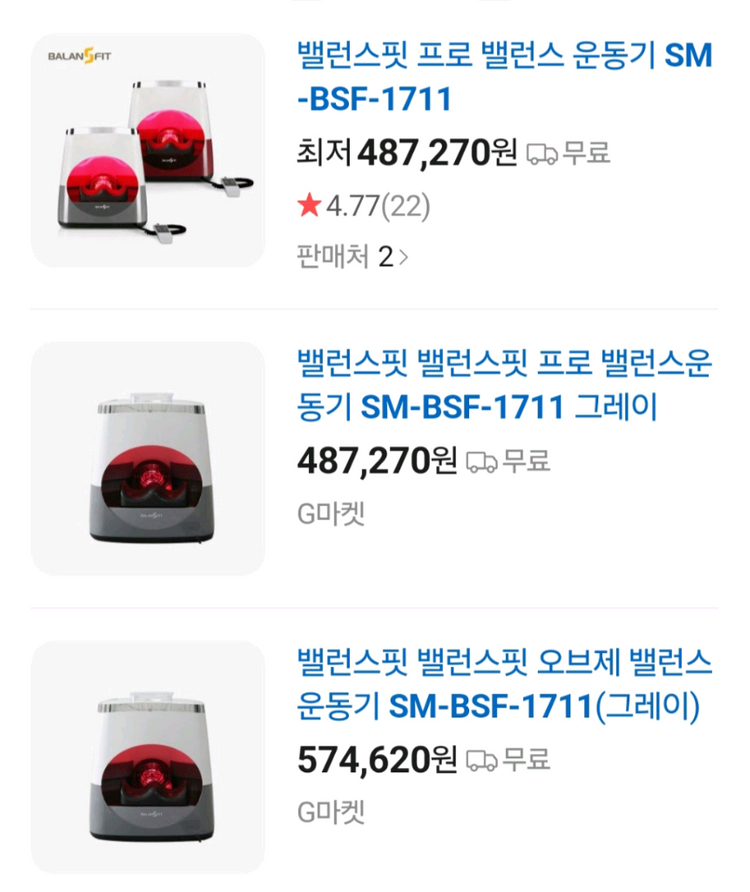Expand the 판매처 2 sellers list
Image resolution: width=750 pixels, height=892 pixels.
[353, 257]
